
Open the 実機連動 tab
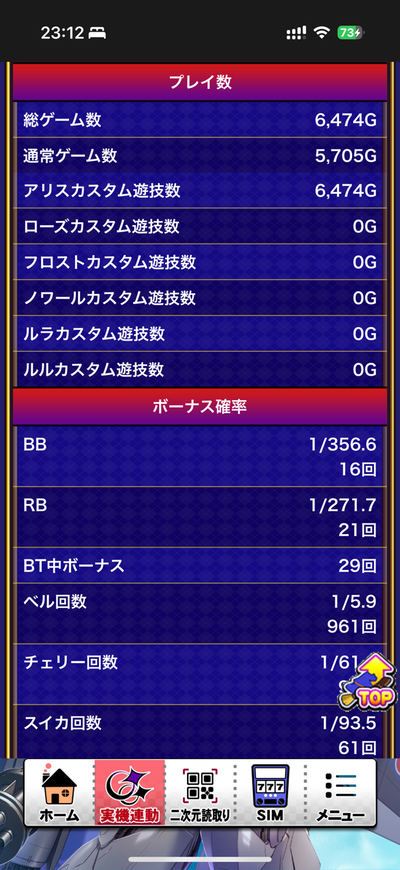pyautogui.click(x=130, y=792)
